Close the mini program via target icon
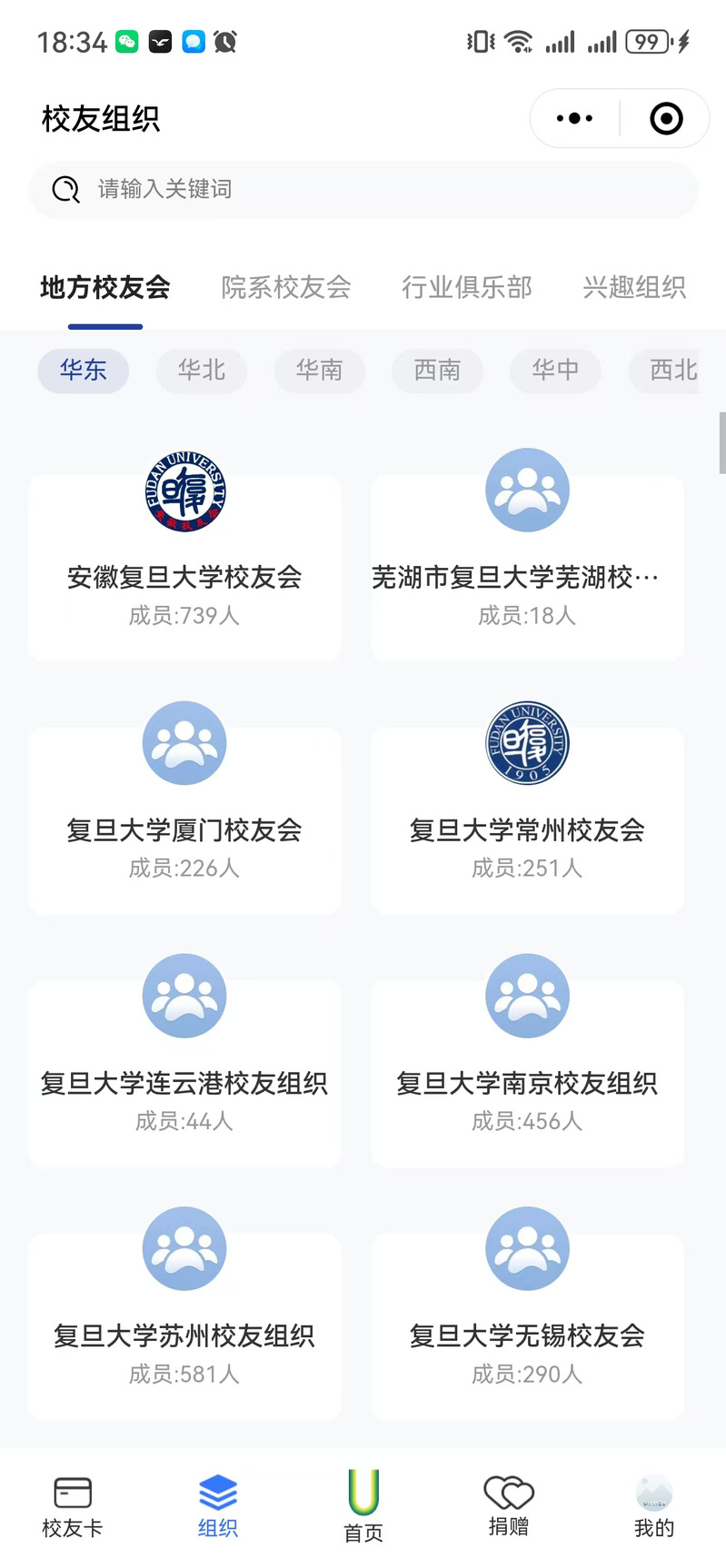The width and height of the screenshot is (726, 1568). (666, 118)
